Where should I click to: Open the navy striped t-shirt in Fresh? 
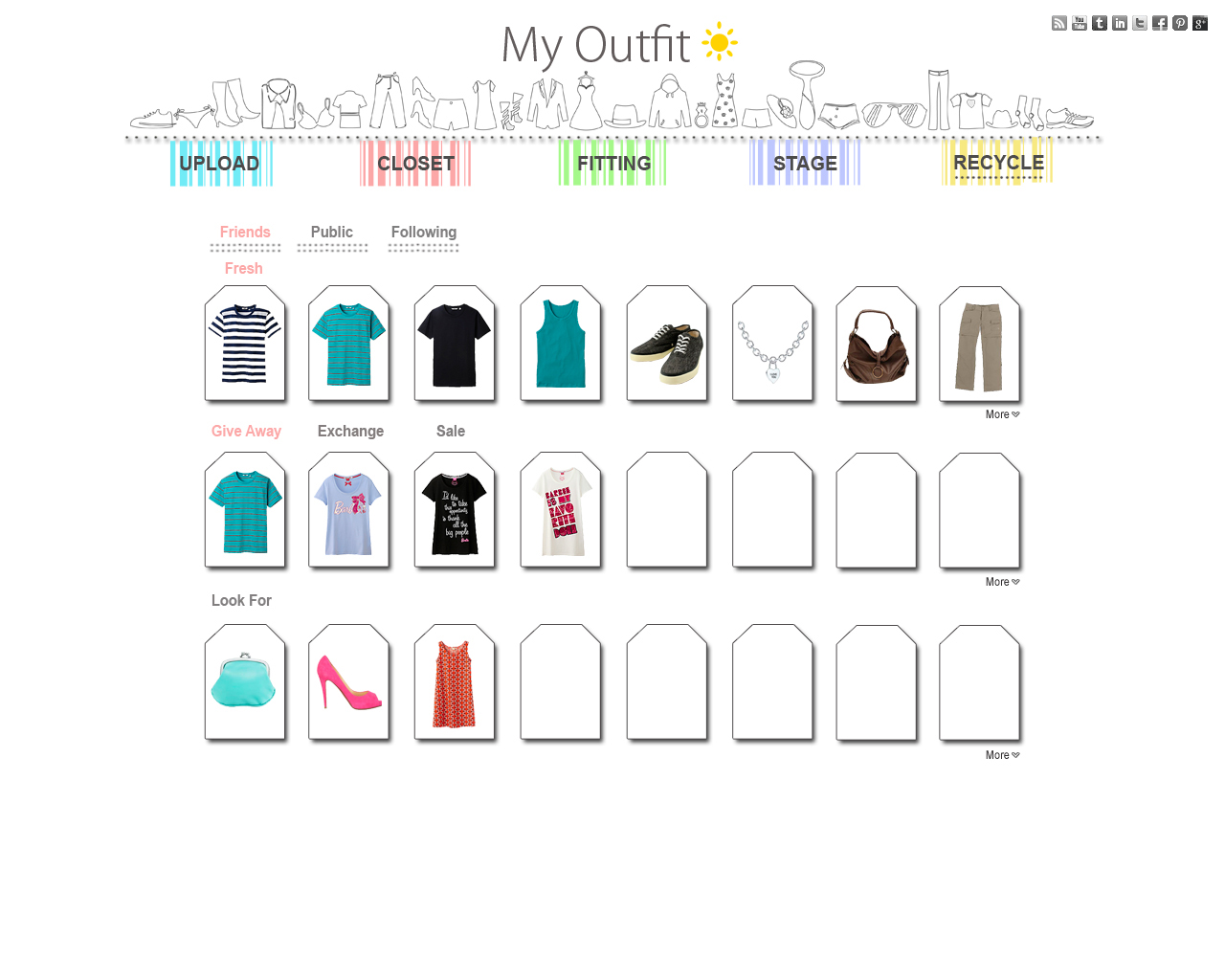point(245,345)
